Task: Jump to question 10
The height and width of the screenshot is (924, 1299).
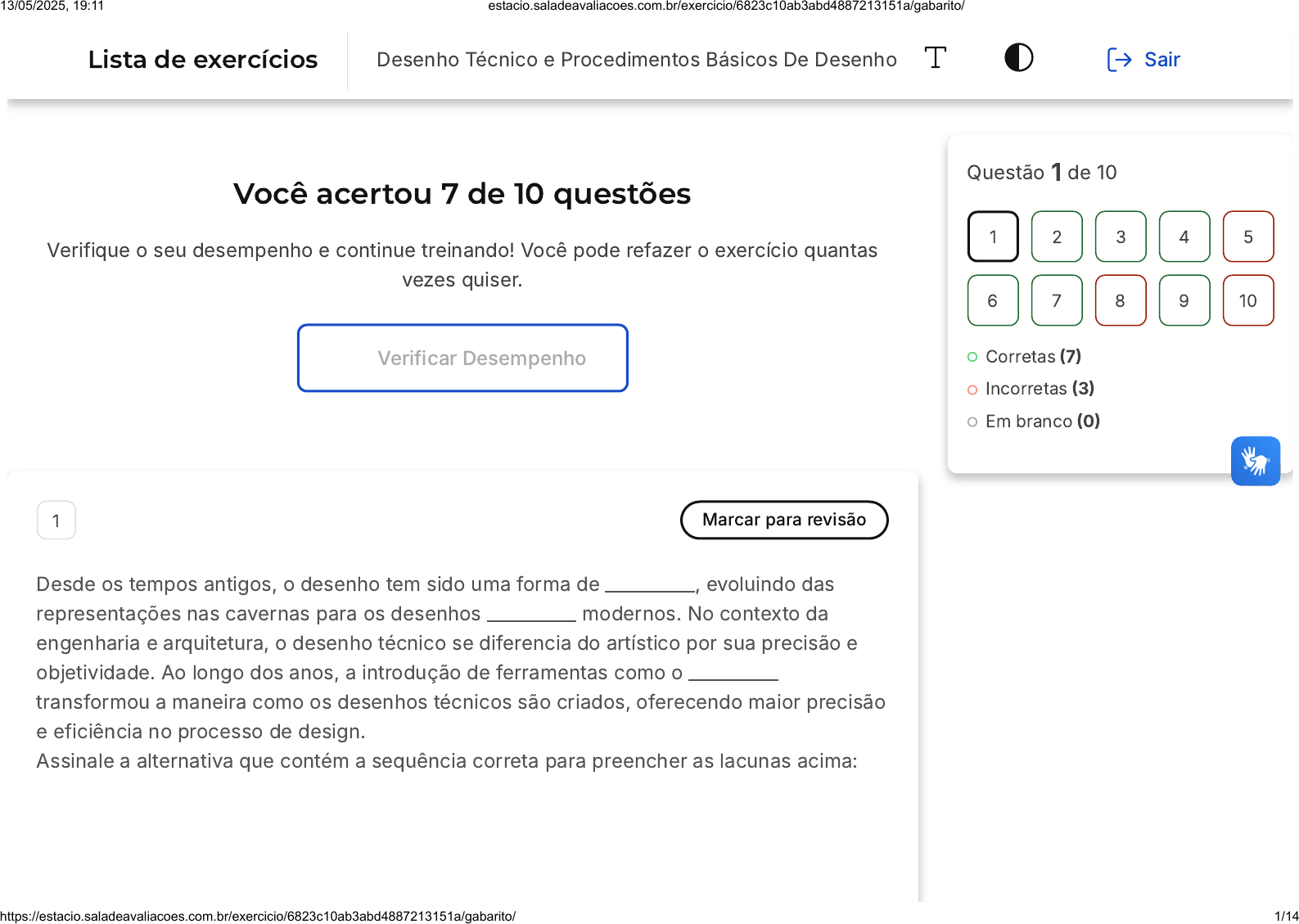Action: (1247, 300)
